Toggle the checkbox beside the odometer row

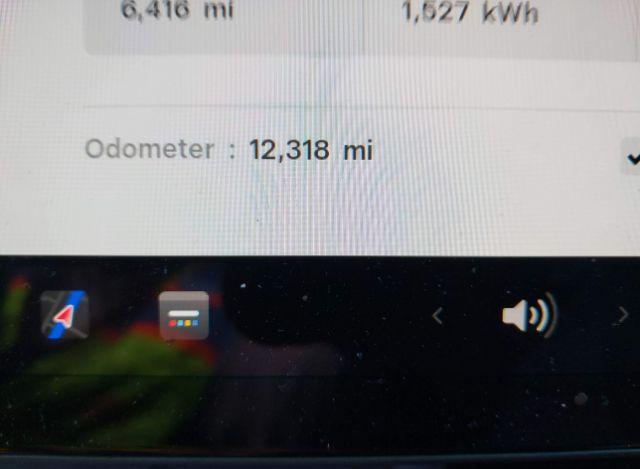[x=632, y=158]
